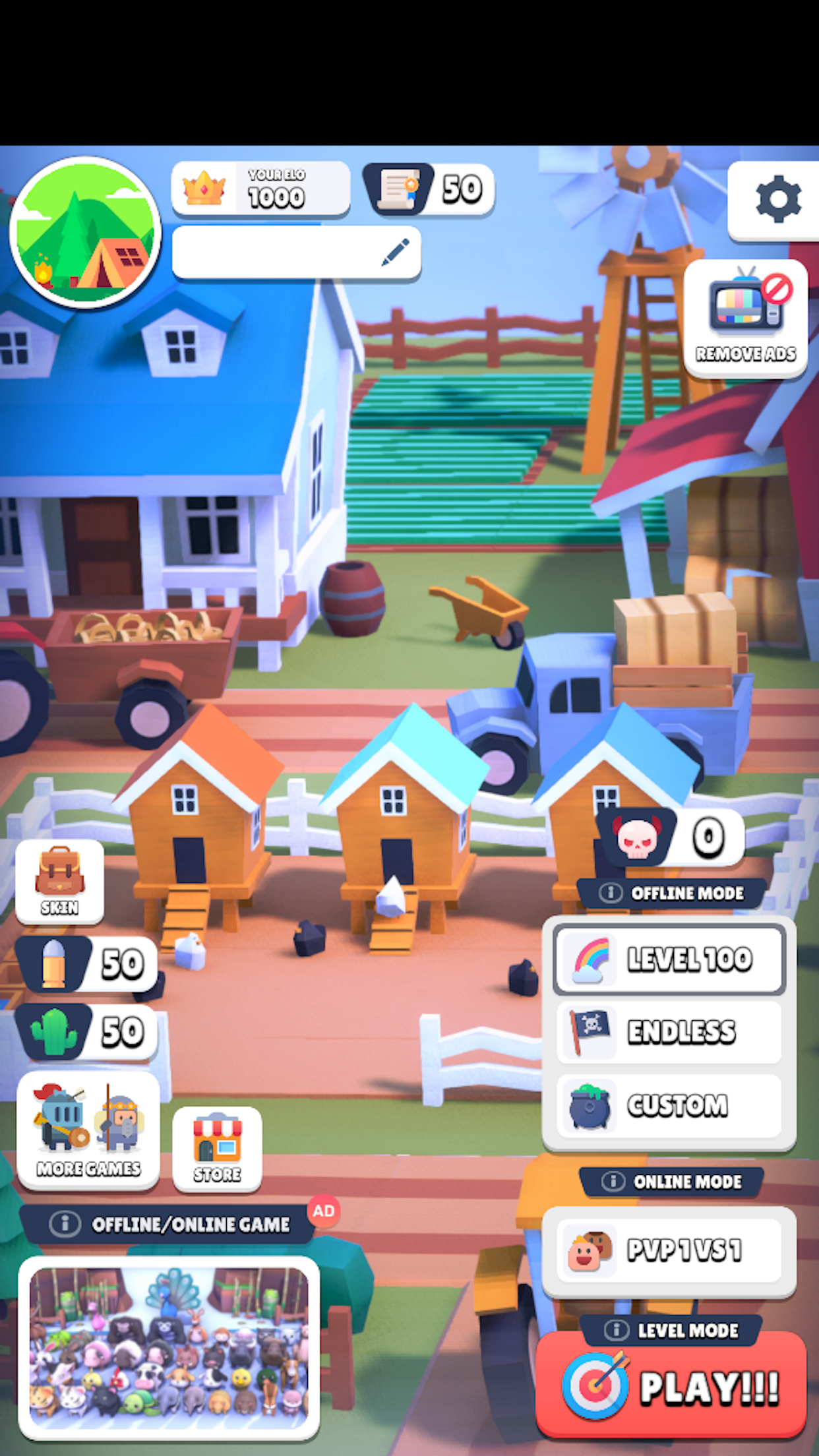Open the Skin backpack menu
This screenshot has width=819, height=1456.
tap(59, 881)
